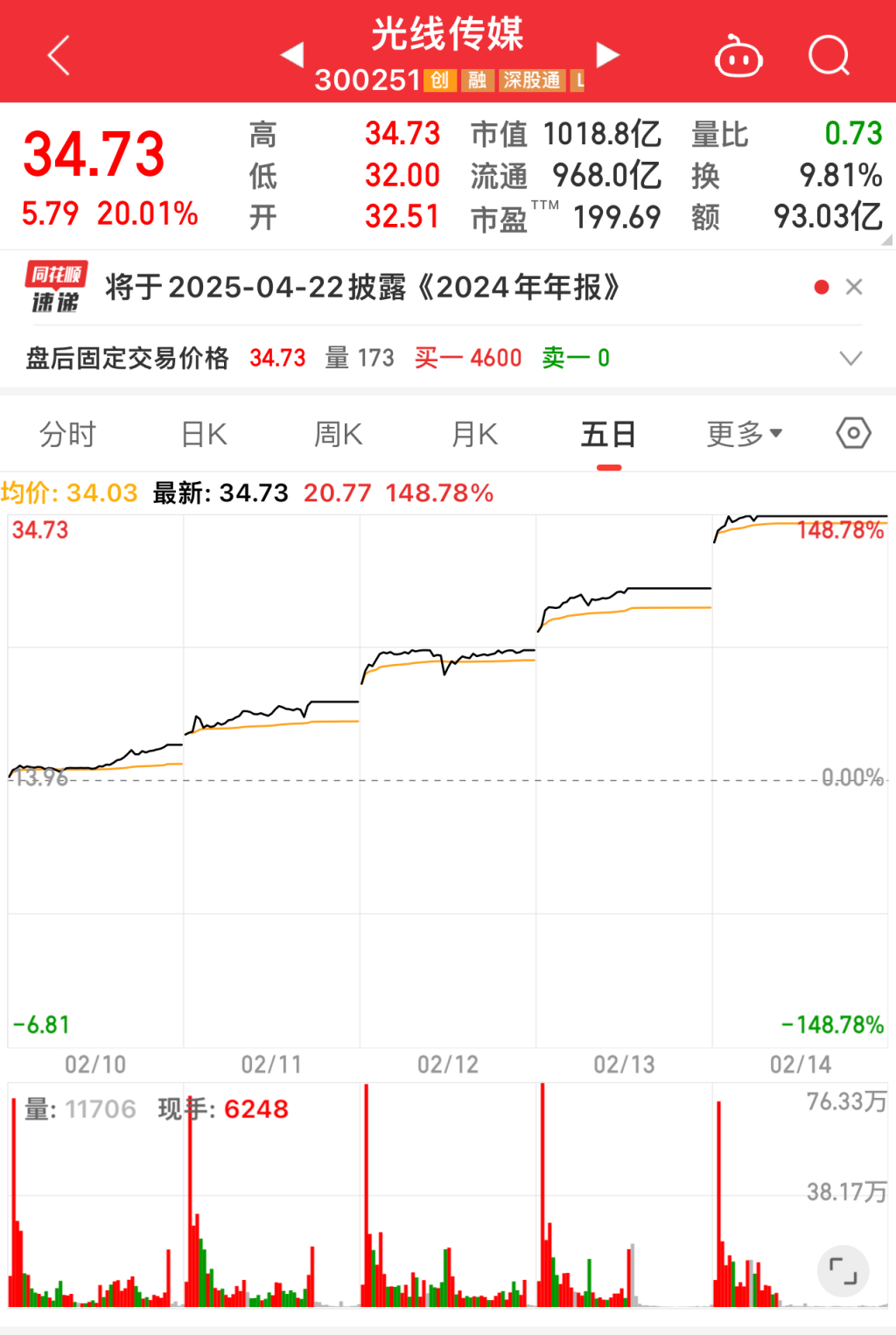This screenshot has width=896, height=1335.
Task: Dismiss the annual report notice
Action: 854,287
